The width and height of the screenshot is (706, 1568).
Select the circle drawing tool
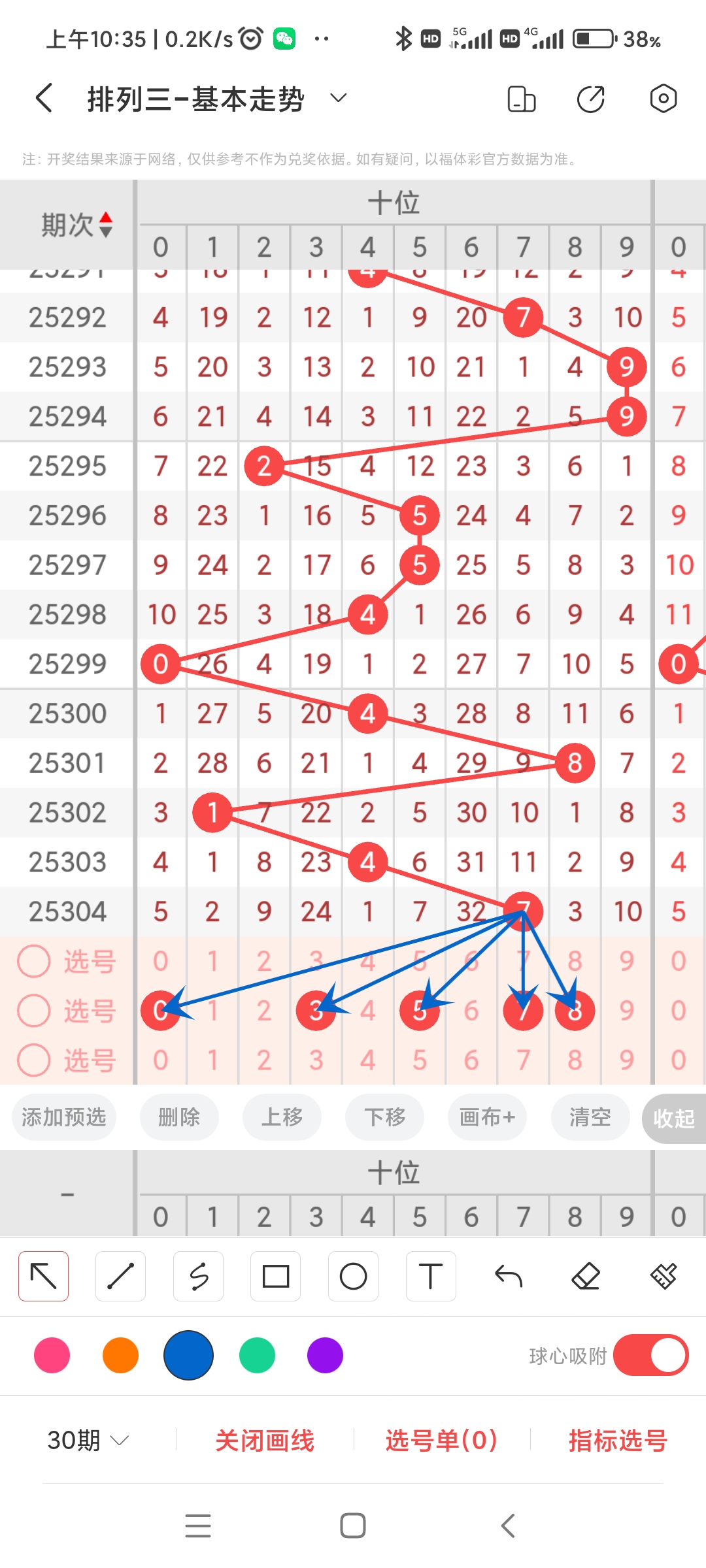point(353,1275)
